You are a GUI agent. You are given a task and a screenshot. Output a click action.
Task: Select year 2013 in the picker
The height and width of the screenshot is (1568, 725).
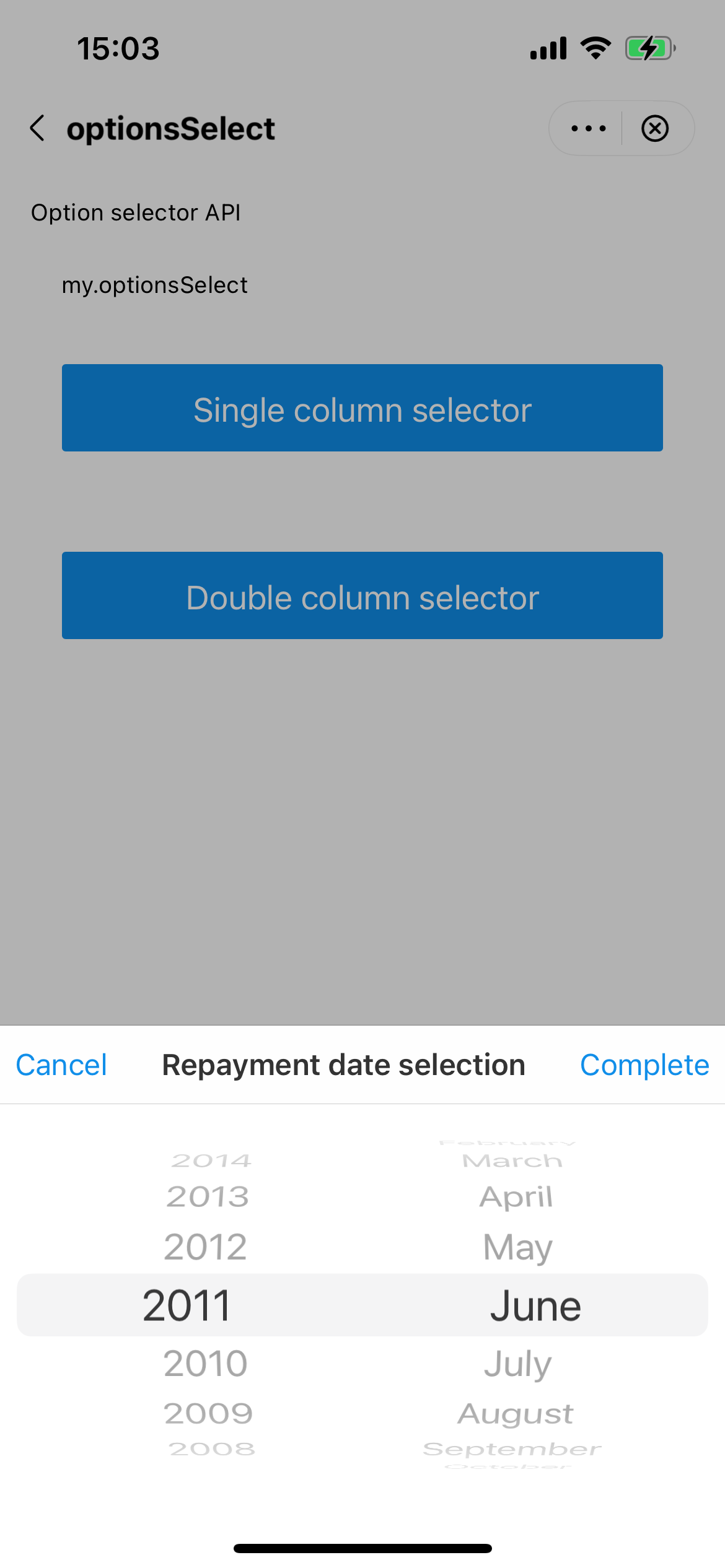click(x=208, y=1196)
